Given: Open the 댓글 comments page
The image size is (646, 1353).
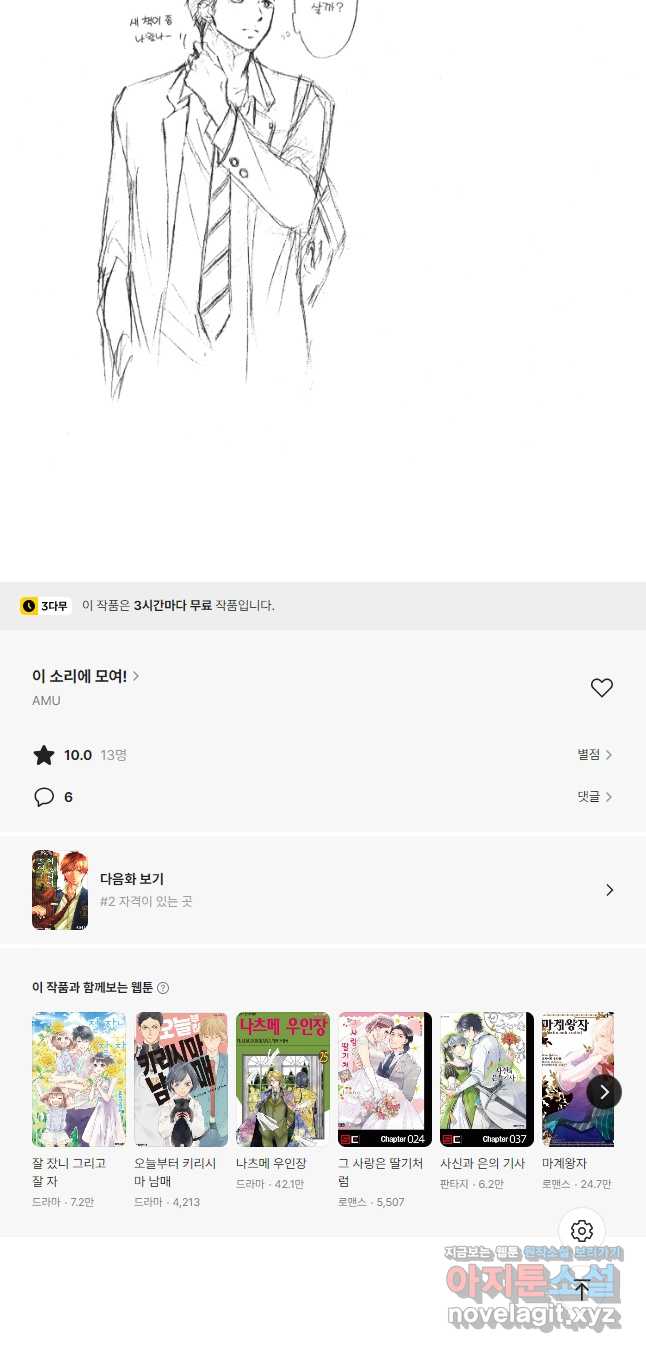Looking at the screenshot, I should (594, 797).
